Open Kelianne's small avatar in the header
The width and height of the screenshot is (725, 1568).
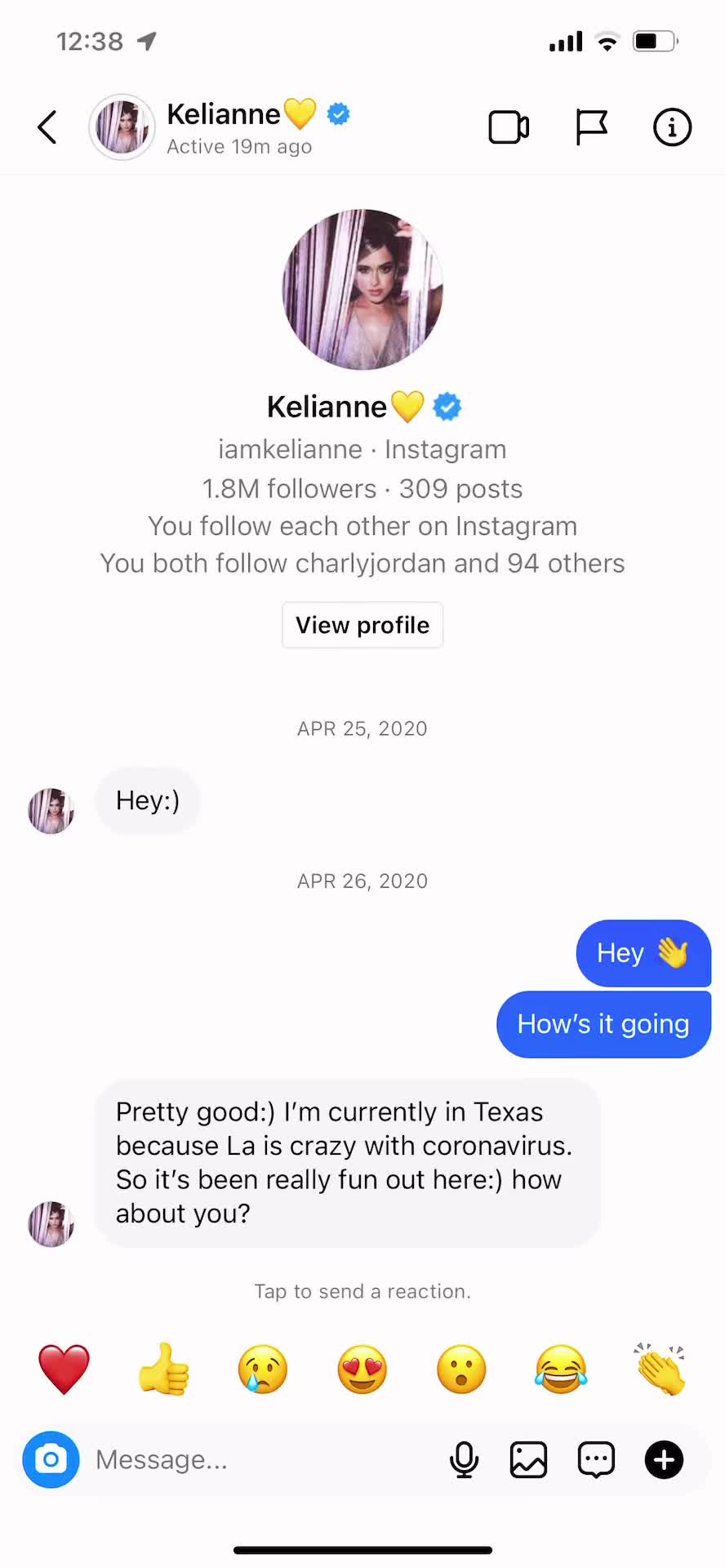[x=122, y=127]
